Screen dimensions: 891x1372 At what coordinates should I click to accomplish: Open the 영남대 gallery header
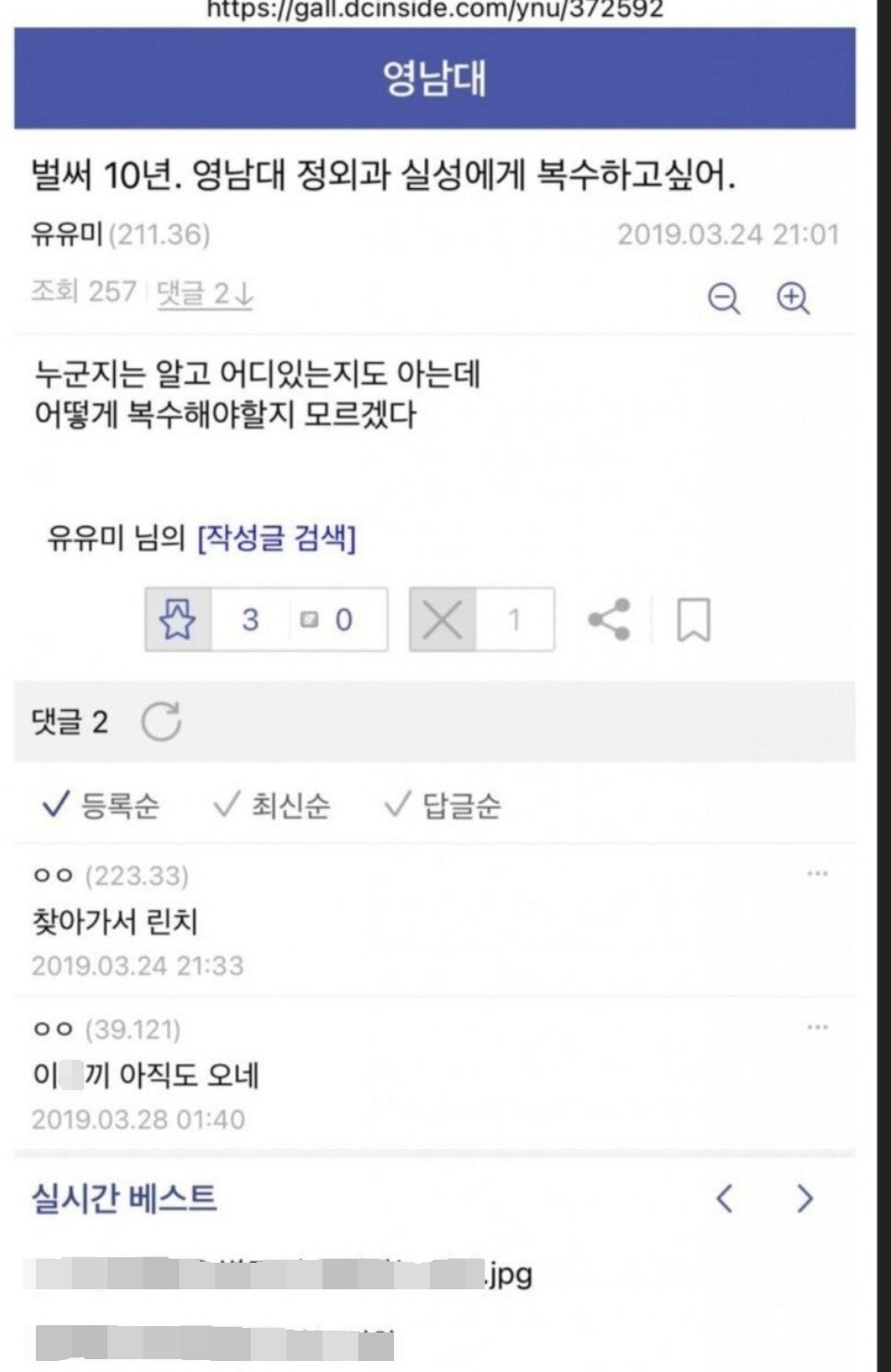click(x=434, y=78)
